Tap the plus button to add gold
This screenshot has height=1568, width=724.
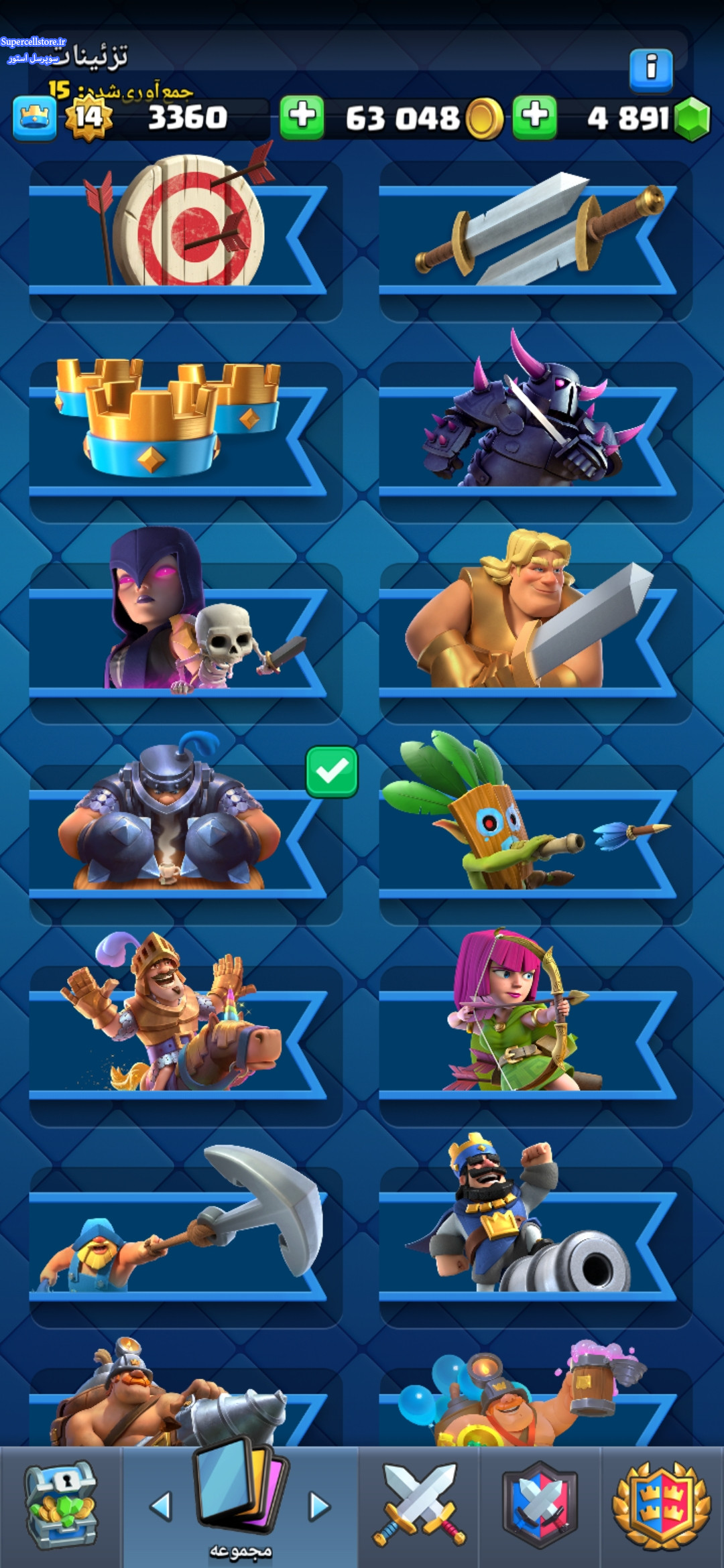click(x=302, y=117)
